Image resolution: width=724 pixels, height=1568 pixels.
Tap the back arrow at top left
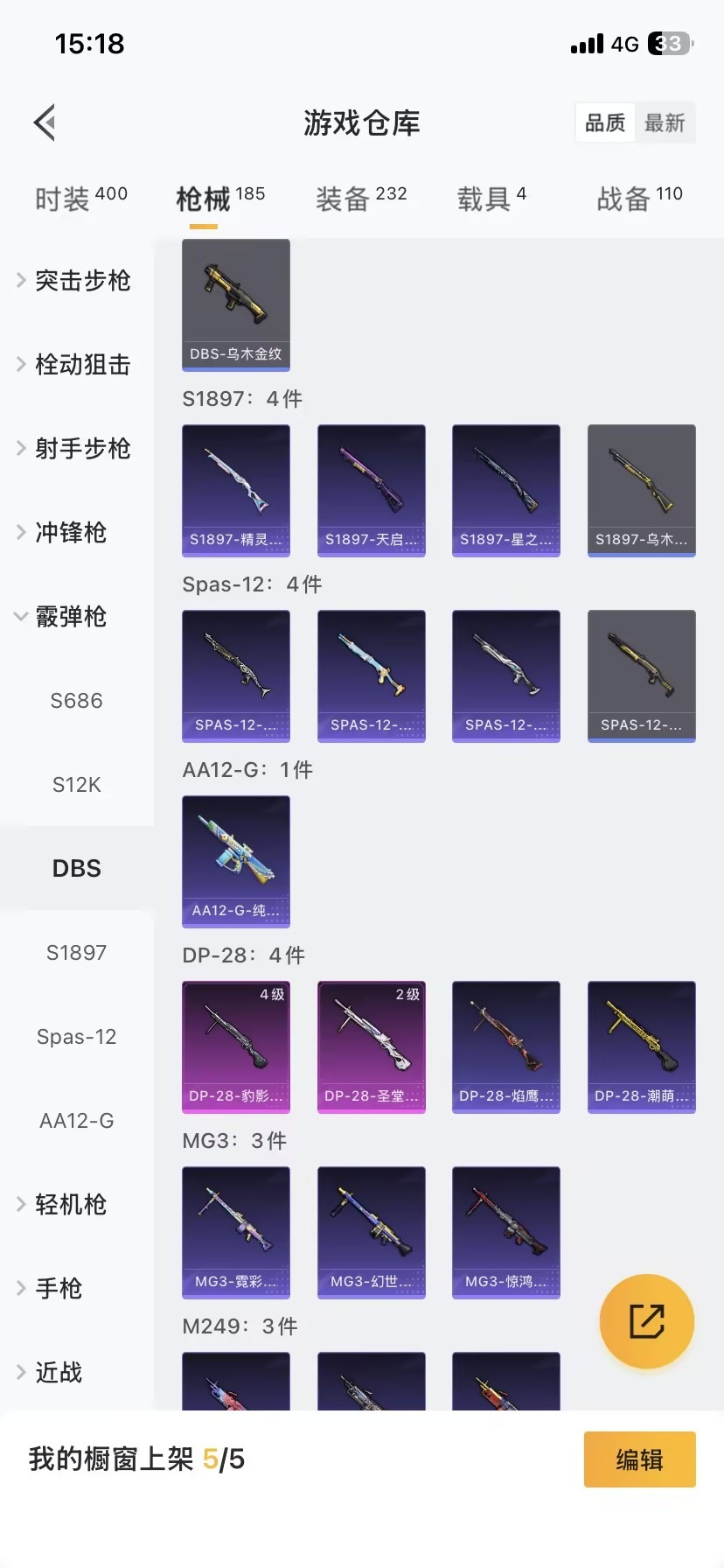click(x=44, y=122)
